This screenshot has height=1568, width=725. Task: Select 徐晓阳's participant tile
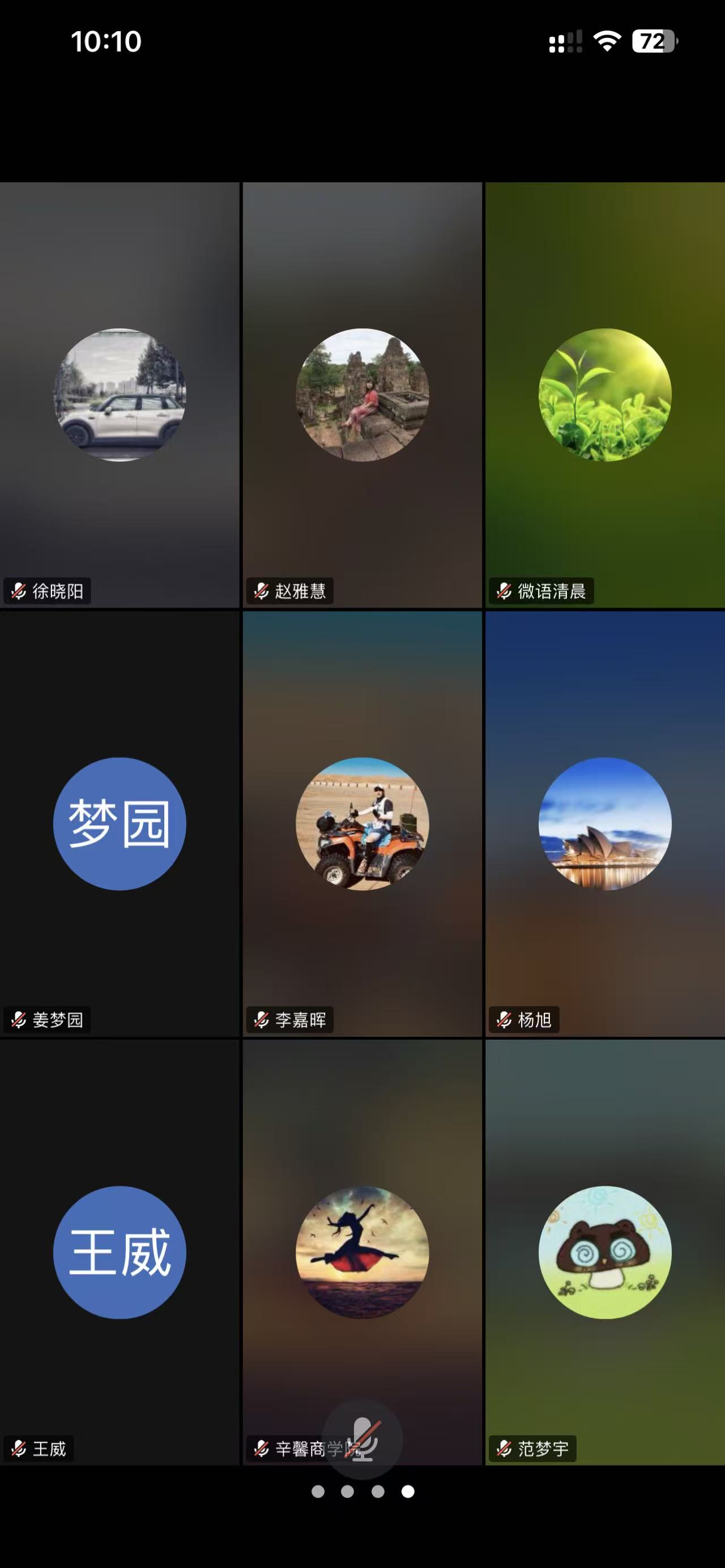point(120,396)
